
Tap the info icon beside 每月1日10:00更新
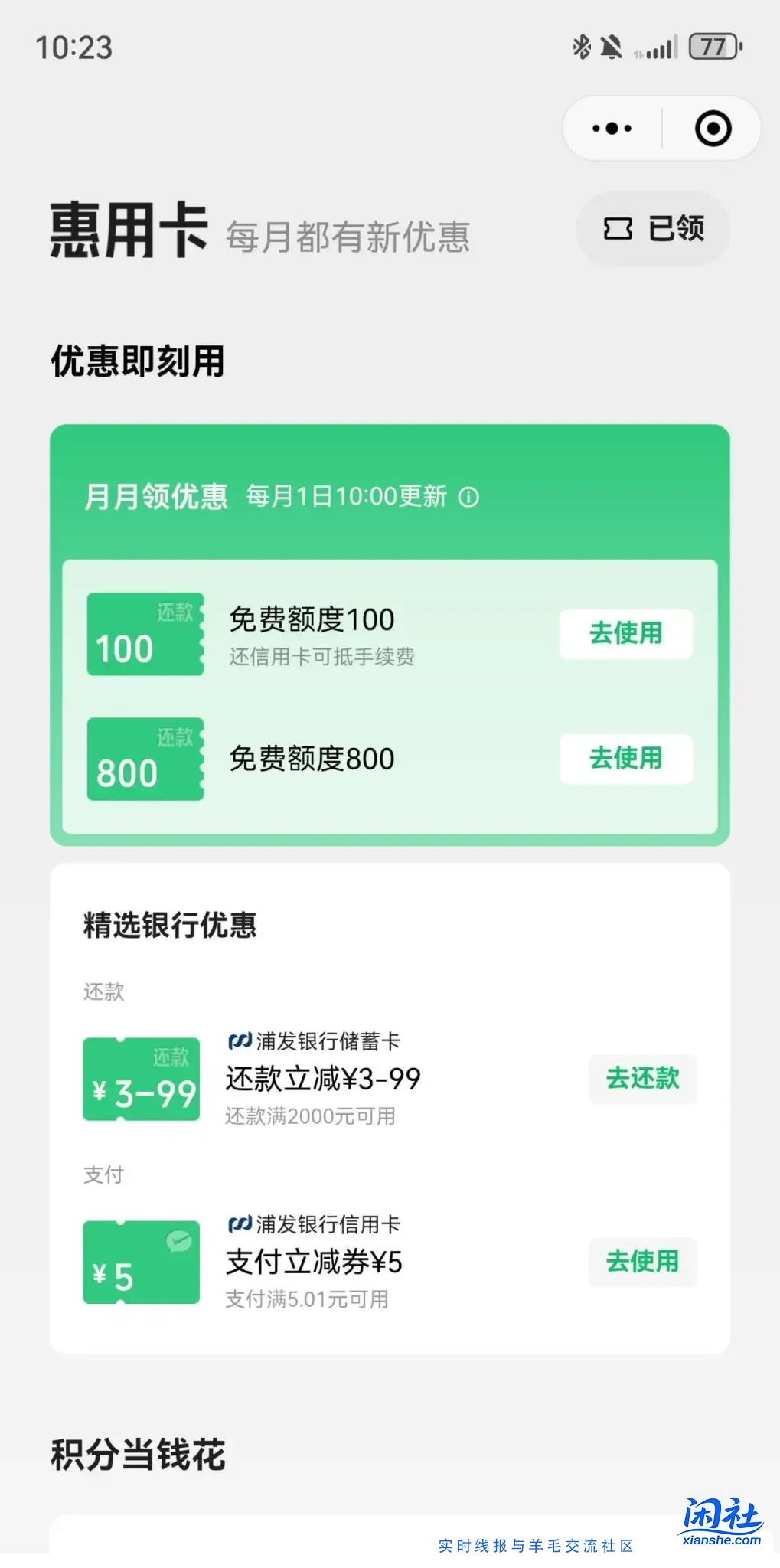(468, 498)
